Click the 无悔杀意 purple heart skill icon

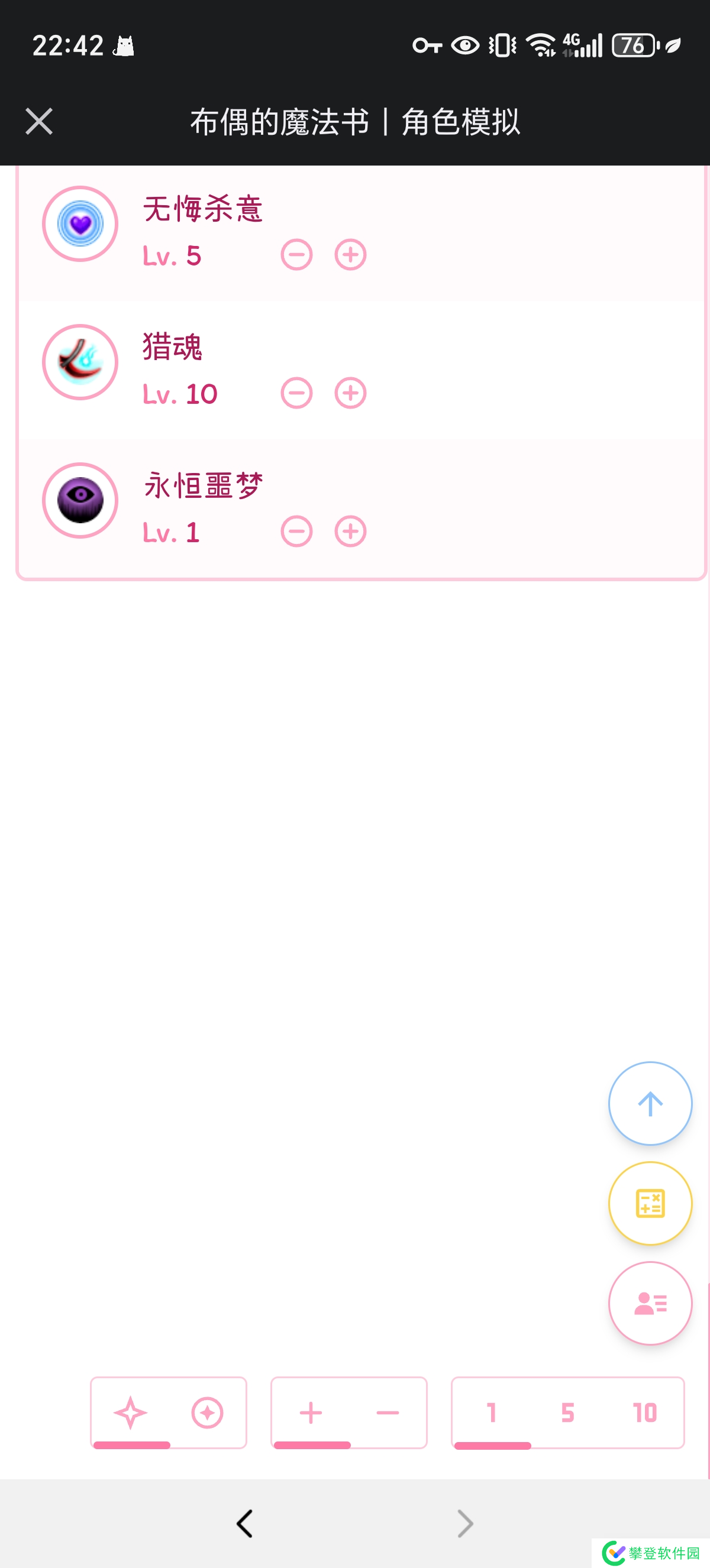tap(80, 223)
